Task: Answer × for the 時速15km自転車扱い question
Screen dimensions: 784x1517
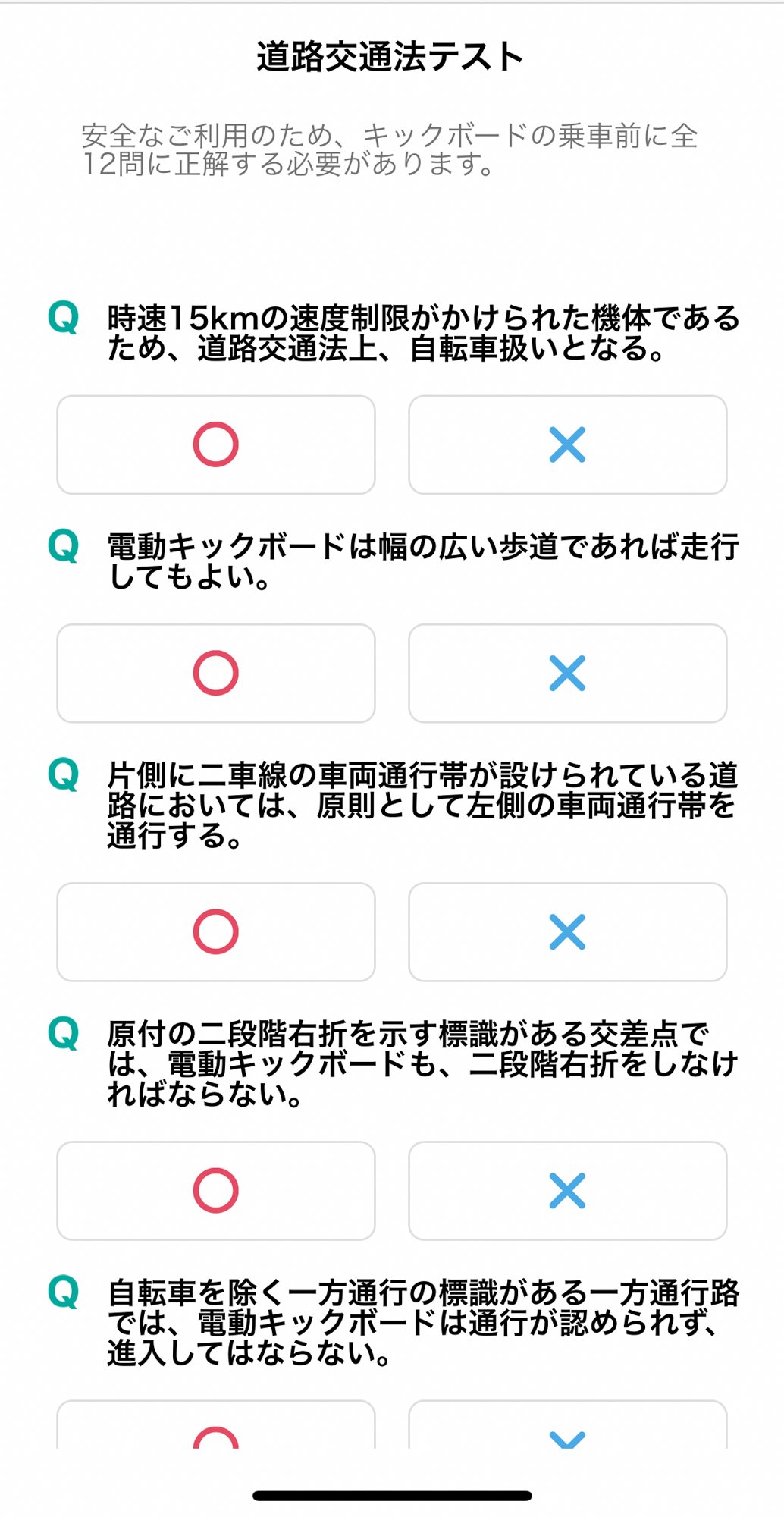Action: (x=567, y=444)
